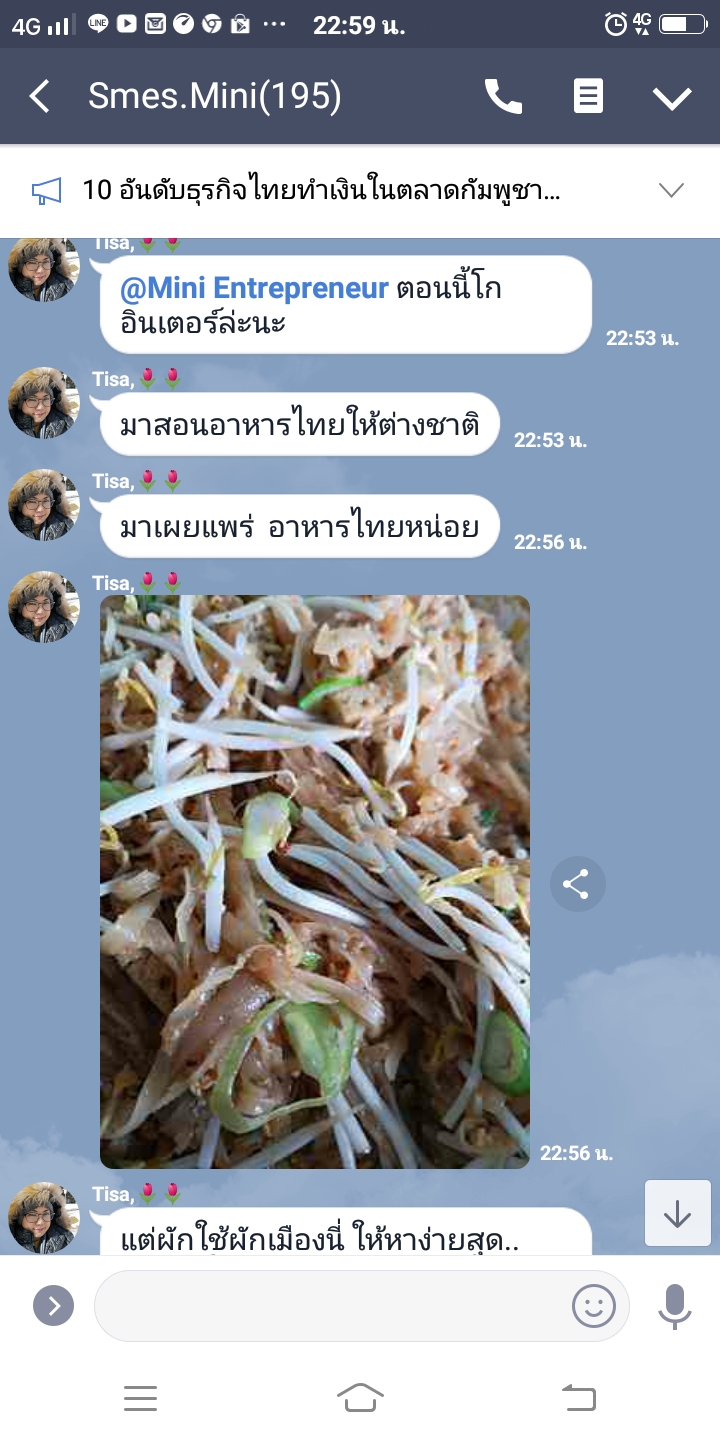The image size is (720, 1440).
Task: Share the food photo message
Action: click(577, 884)
